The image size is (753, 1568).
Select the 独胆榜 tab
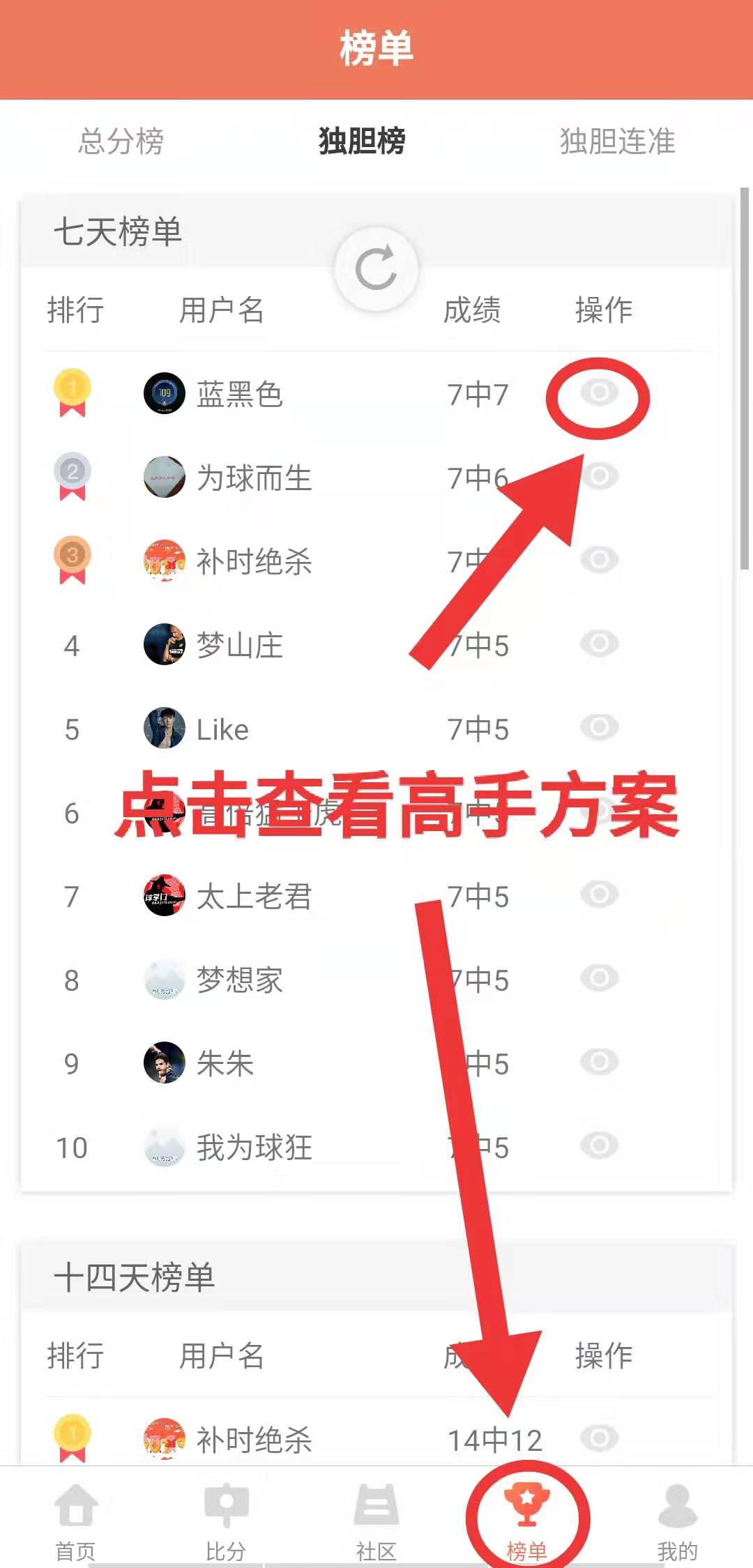point(362,142)
